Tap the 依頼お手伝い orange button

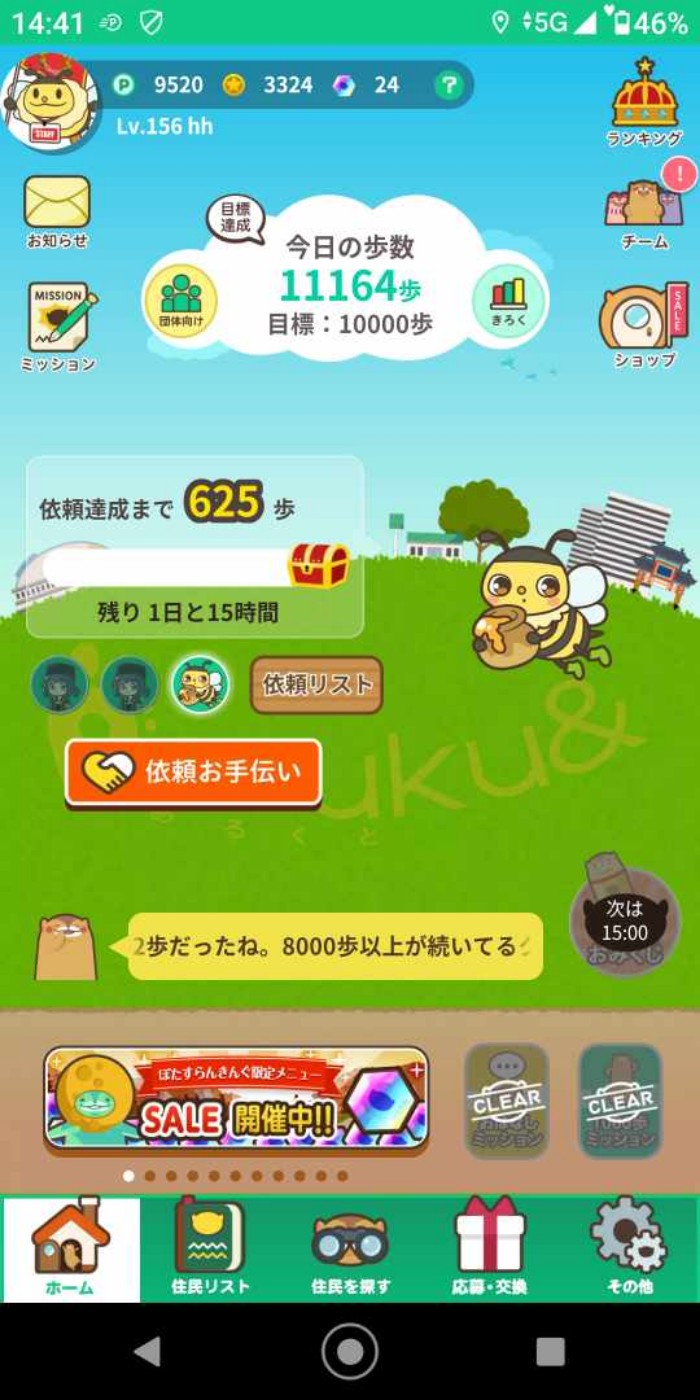pyautogui.click(x=194, y=772)
